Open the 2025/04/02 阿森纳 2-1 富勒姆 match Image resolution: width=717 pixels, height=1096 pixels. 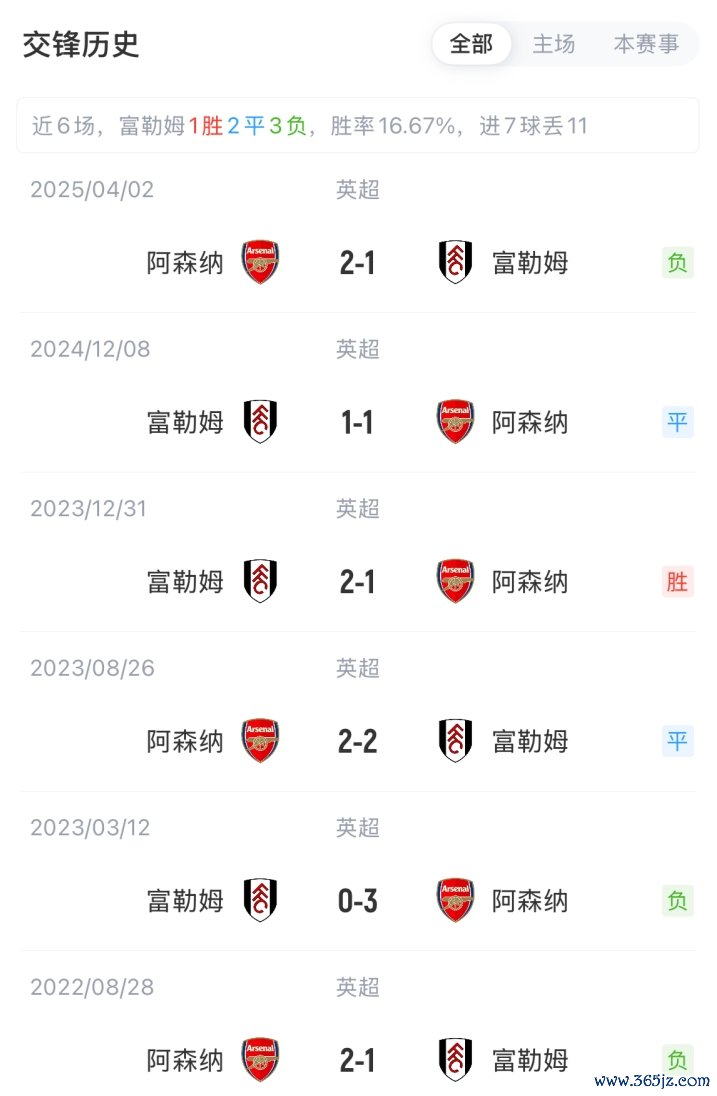tap(357, 262)
